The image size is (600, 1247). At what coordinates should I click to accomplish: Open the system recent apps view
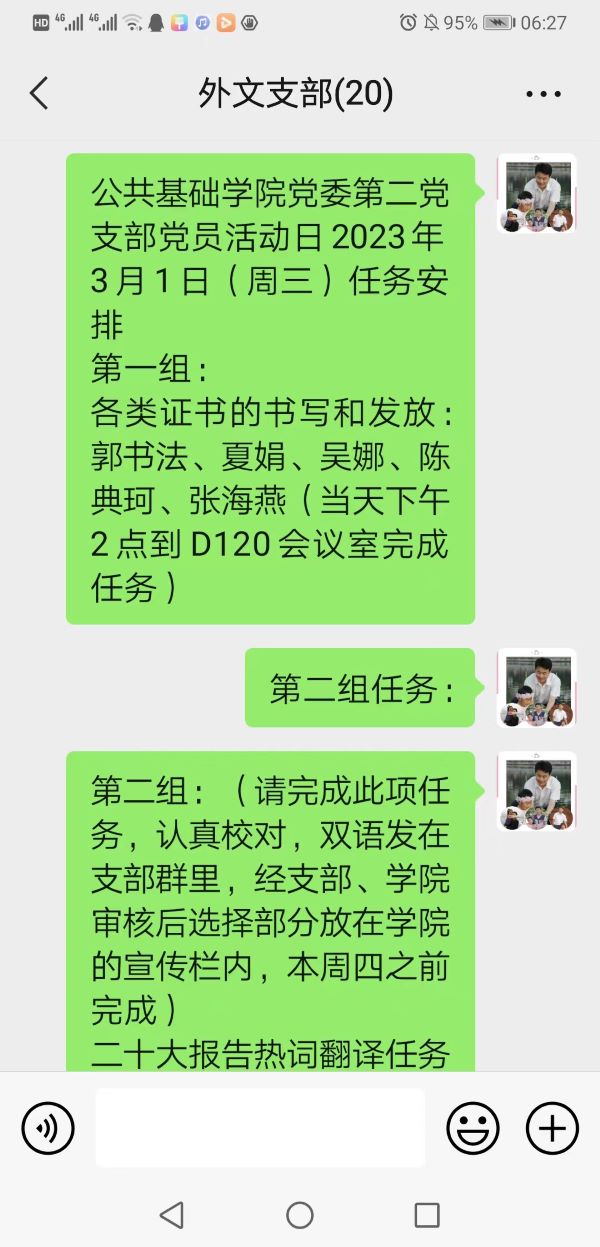[427, 1215]
